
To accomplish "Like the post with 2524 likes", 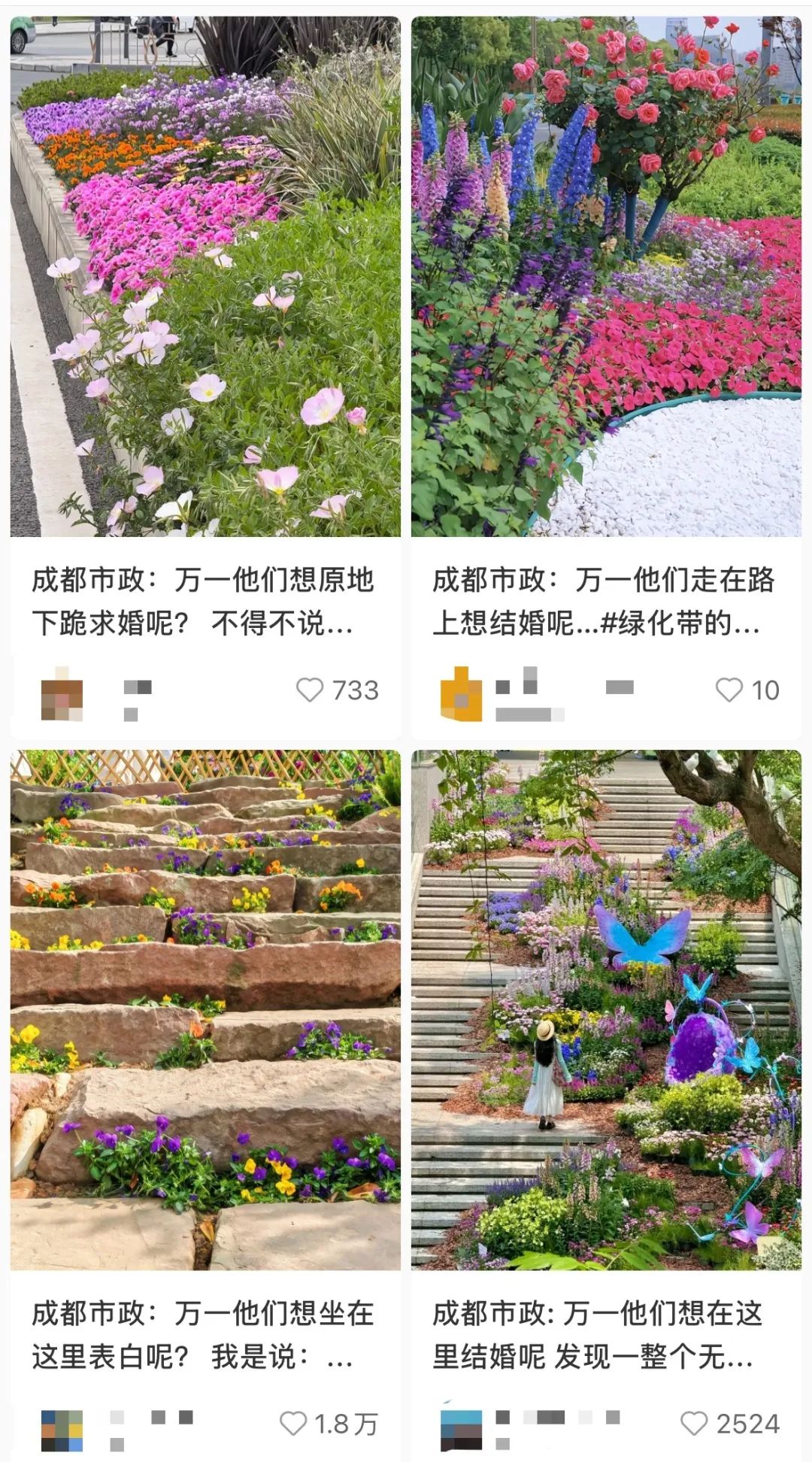I will coord(694,1423).
